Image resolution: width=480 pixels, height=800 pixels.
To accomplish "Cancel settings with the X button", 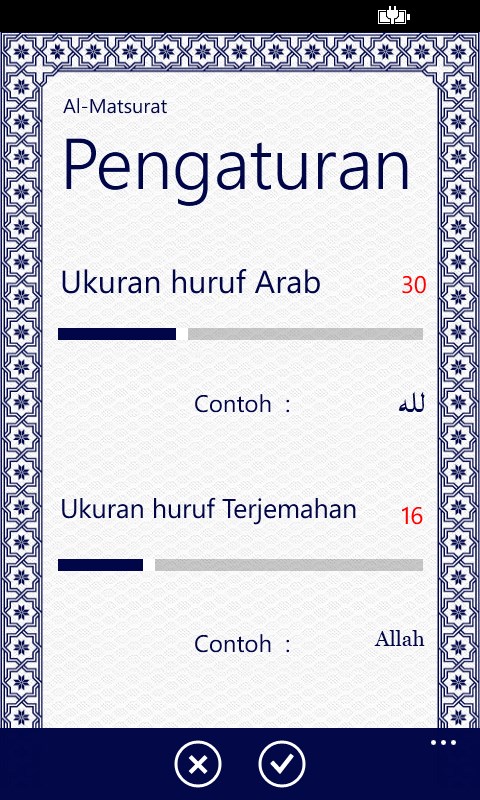I will (198, 764).
